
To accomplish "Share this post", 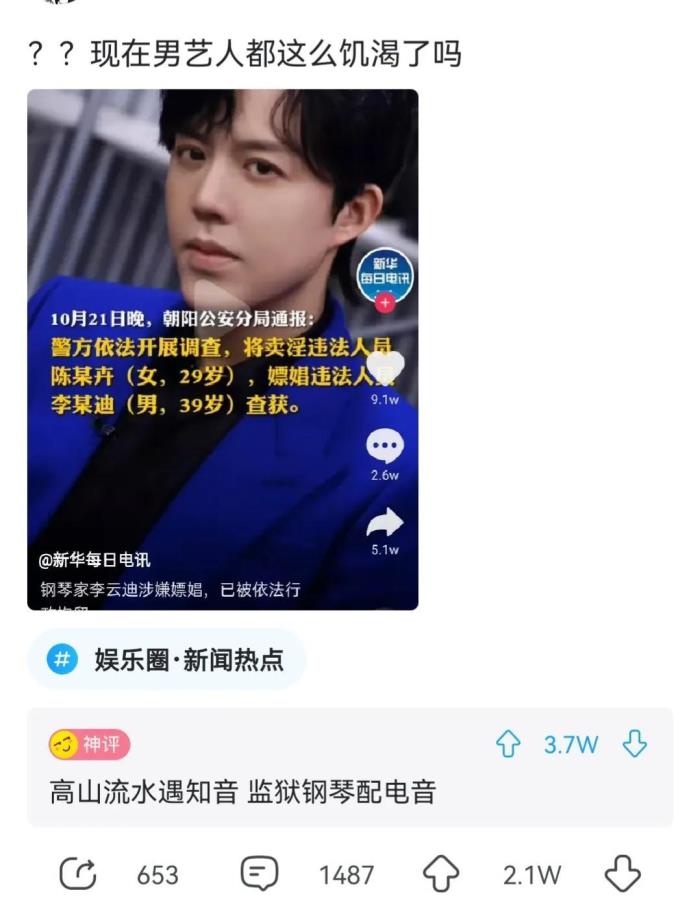I will click(x=78, y=875).
